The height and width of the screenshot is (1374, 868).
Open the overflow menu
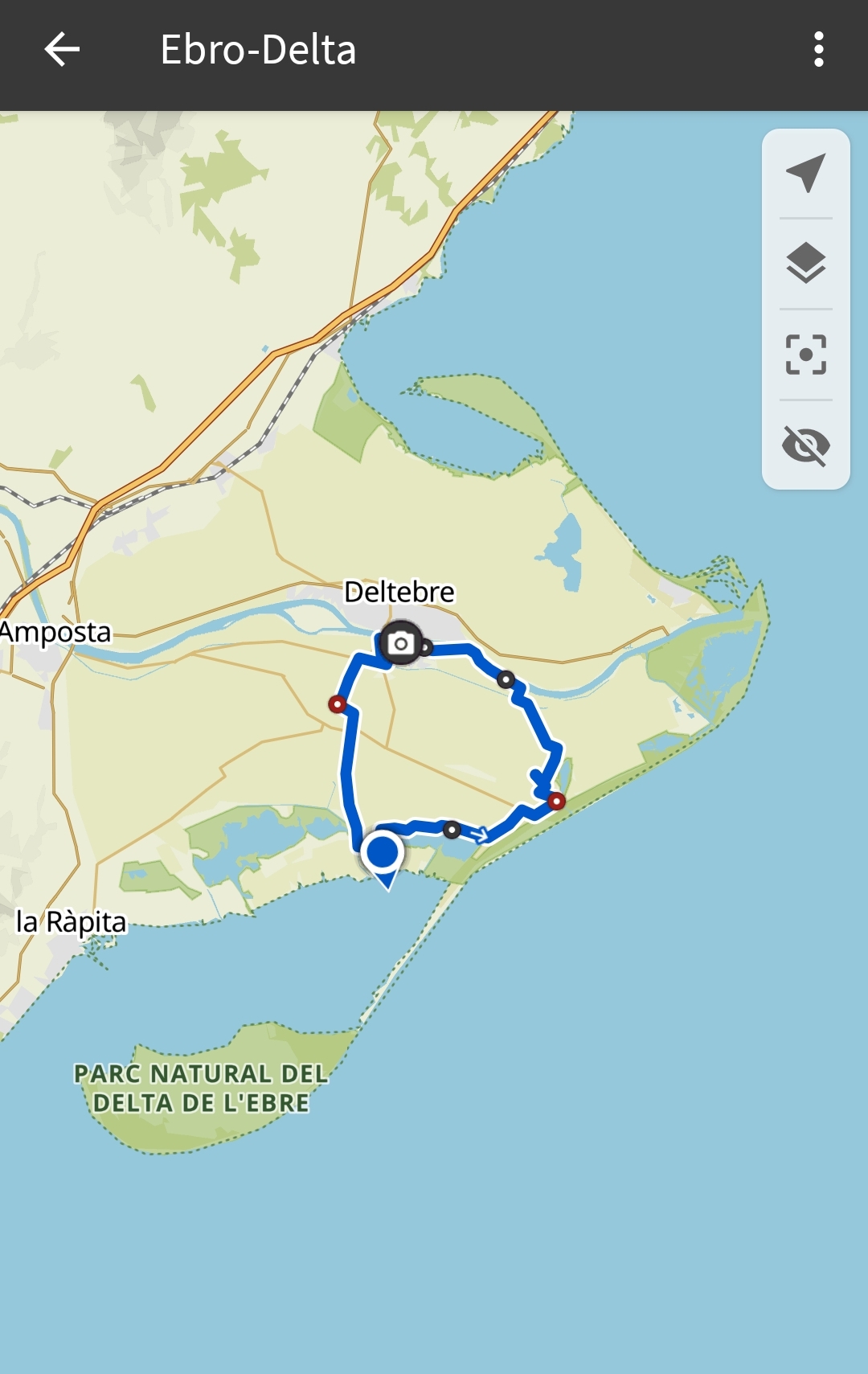pyautogui.click(x=818, y=50)
